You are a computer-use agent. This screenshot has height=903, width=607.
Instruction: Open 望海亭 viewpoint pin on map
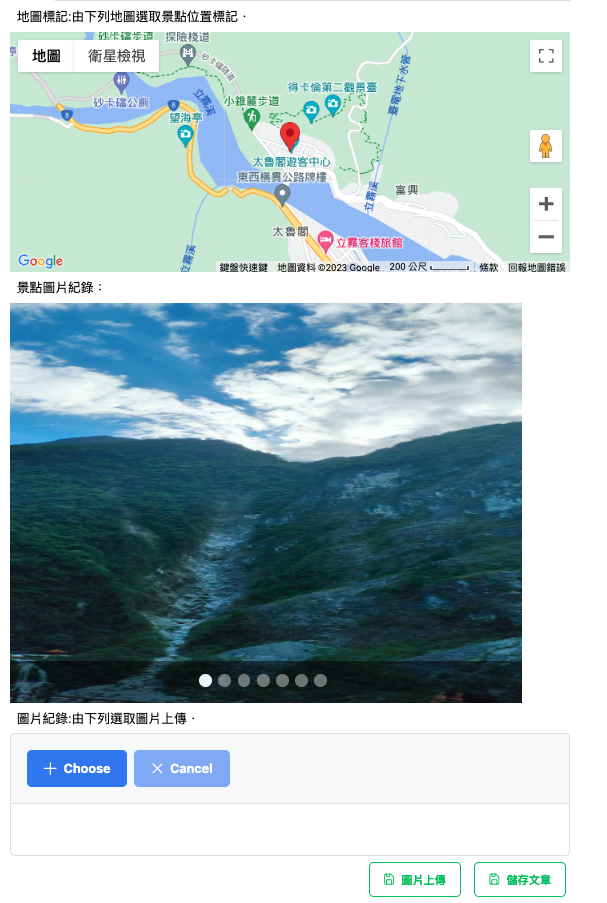pos(186,135)
